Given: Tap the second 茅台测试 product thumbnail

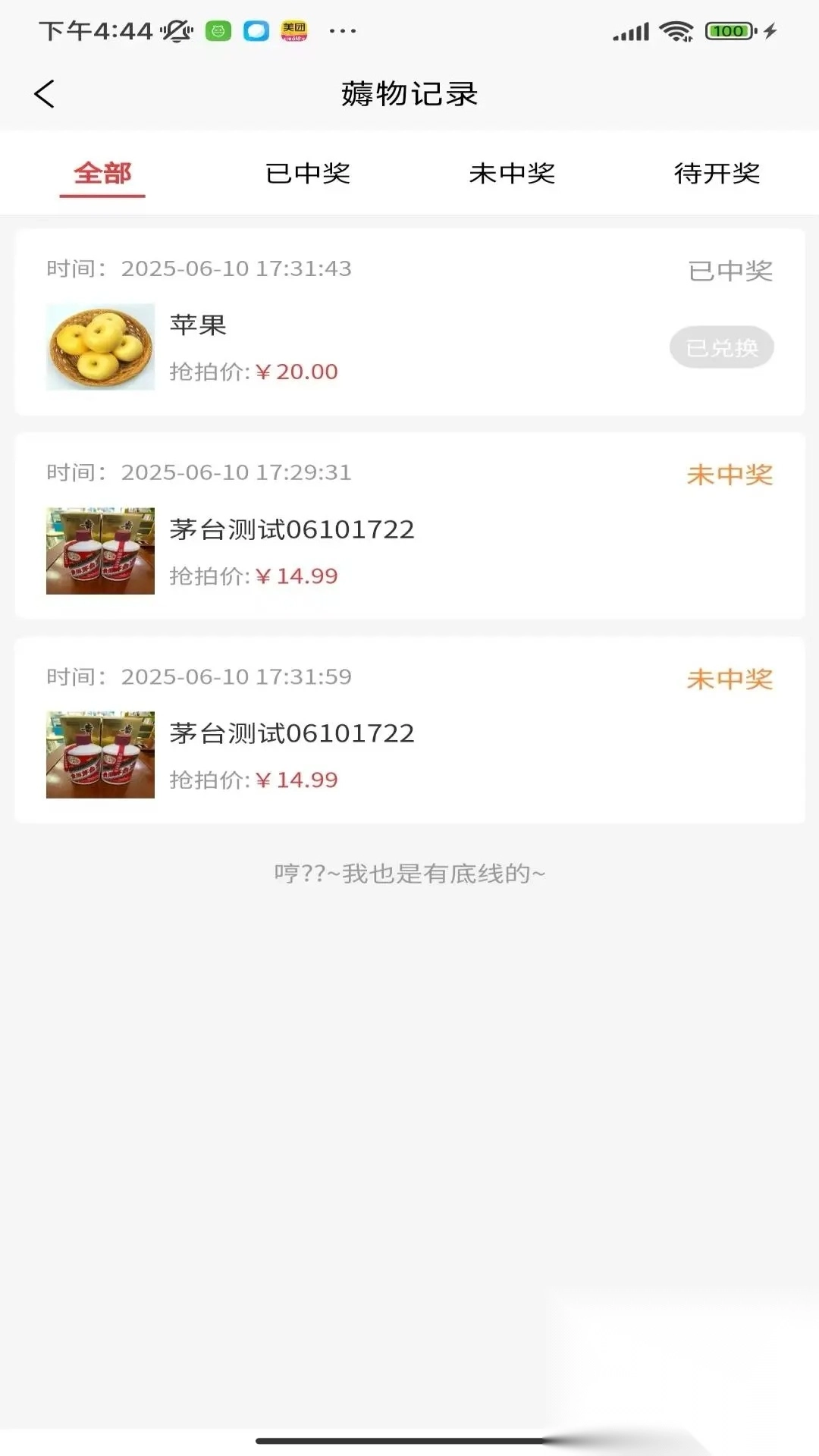Looking at the screenshot, I should [x=99, y=755].
